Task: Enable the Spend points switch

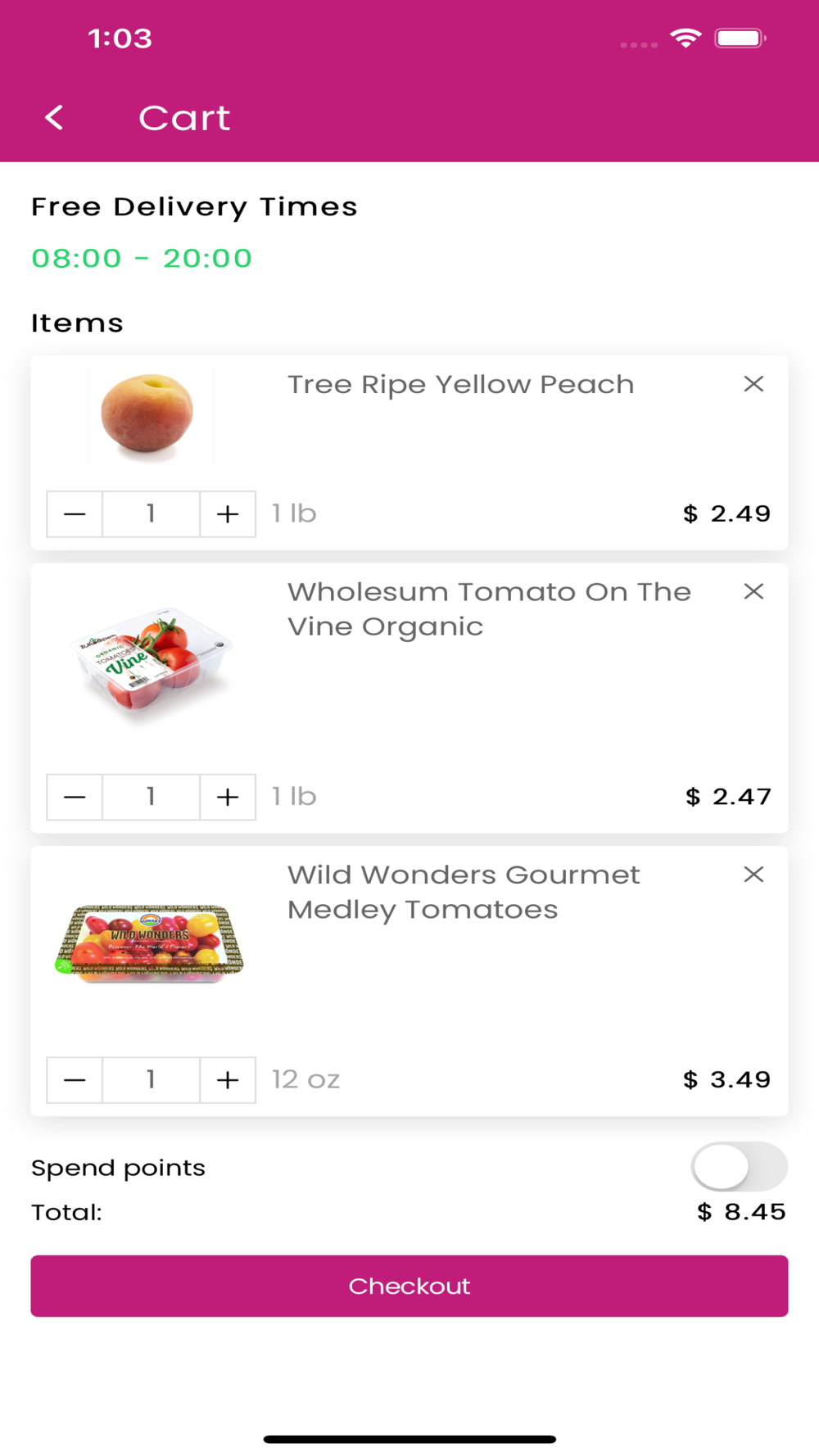Action: point(739,1167)
